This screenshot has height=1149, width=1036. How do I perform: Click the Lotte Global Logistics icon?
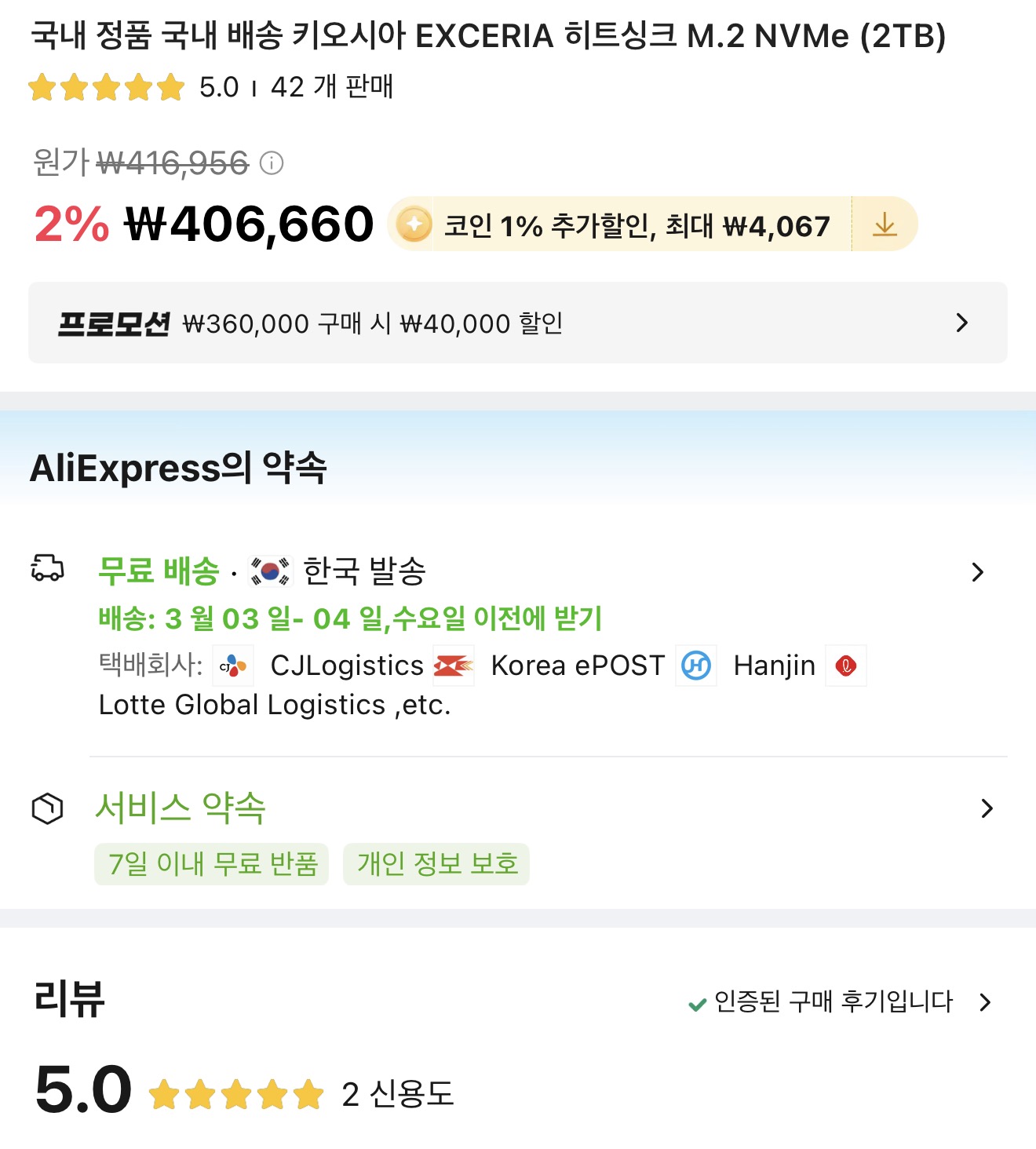coord(847,666)
